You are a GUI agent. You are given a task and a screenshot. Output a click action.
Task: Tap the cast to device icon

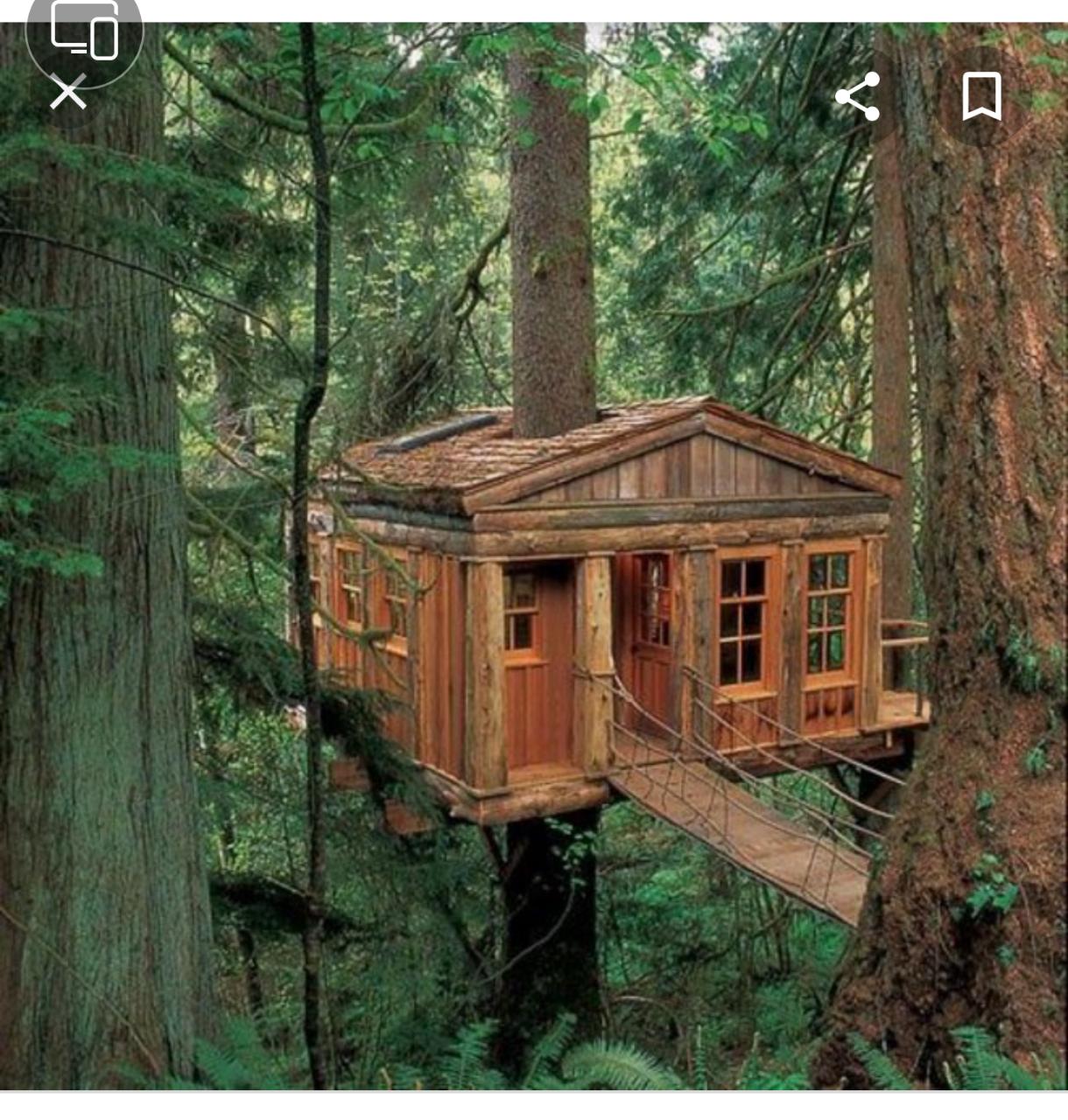85,31
